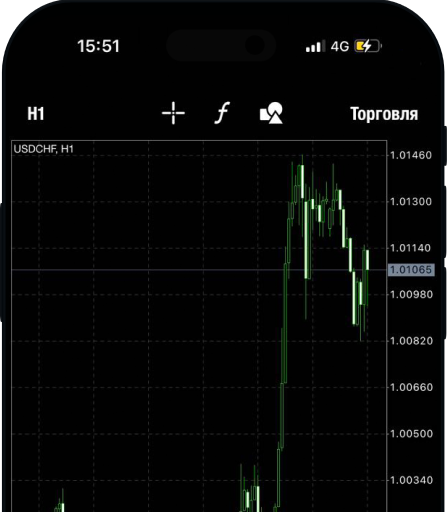
Task: Enable the crosshair tool
Action: coord(173,113)
